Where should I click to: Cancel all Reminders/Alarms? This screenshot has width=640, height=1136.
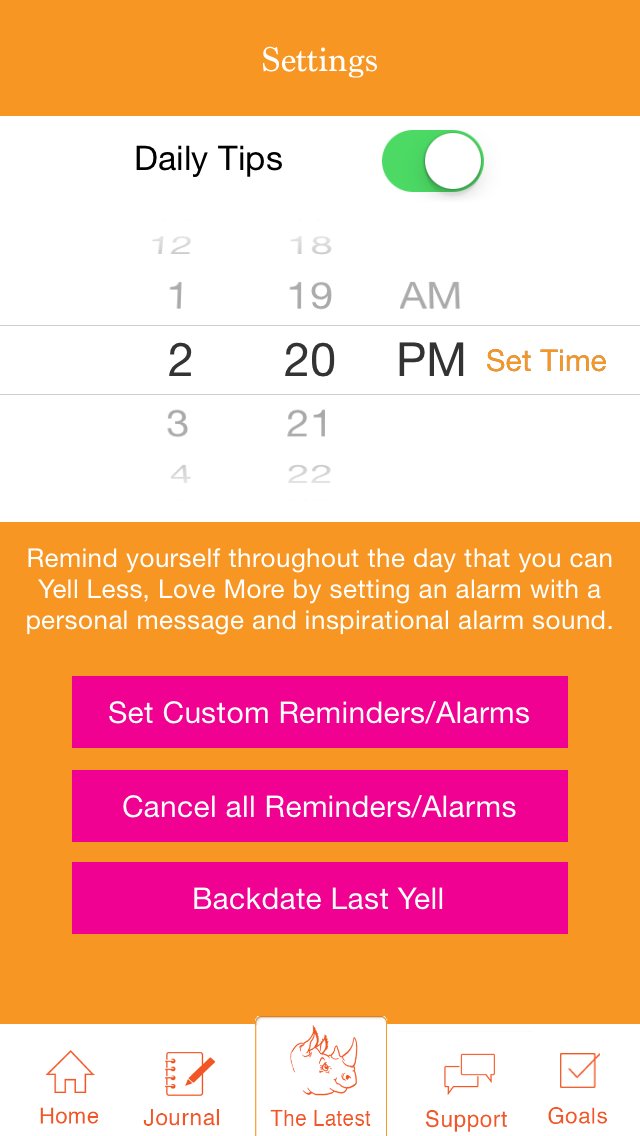click(320, 806)
